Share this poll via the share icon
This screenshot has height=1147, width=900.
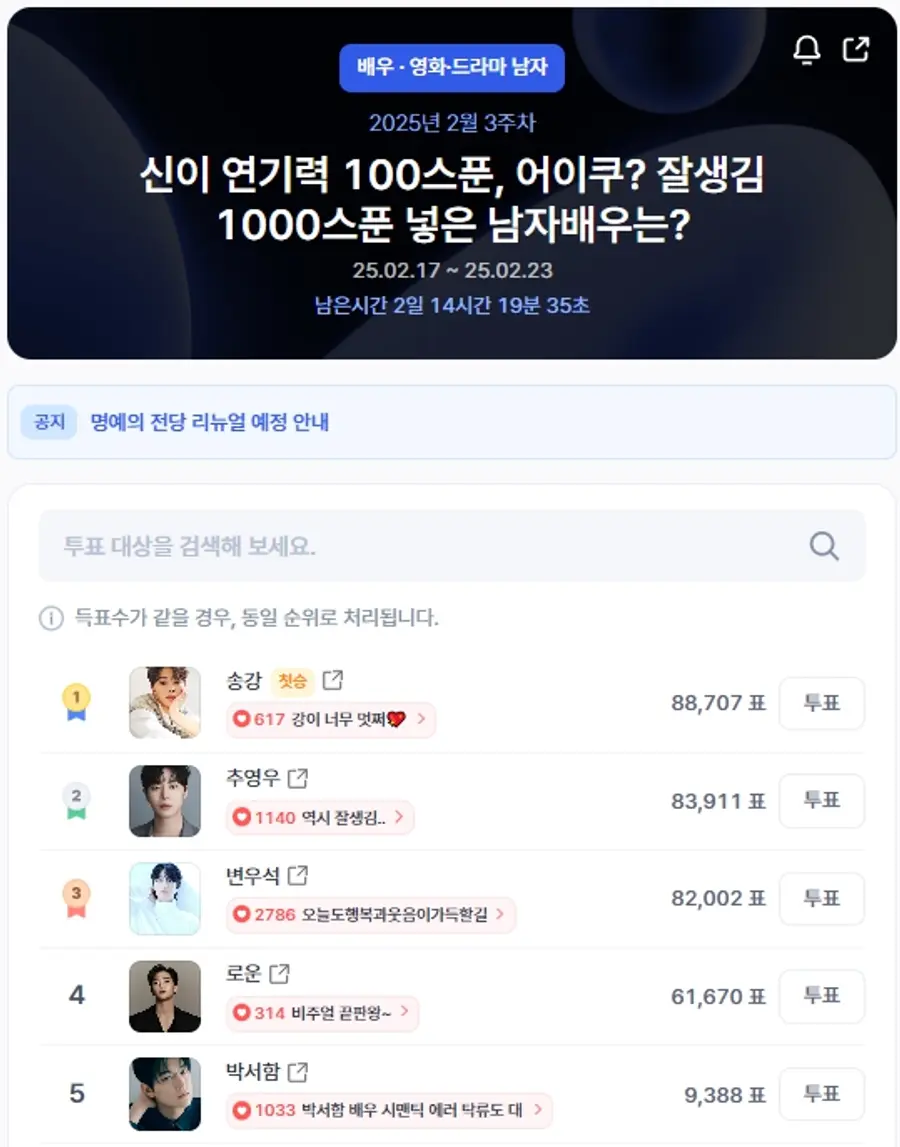coord(856,49)
